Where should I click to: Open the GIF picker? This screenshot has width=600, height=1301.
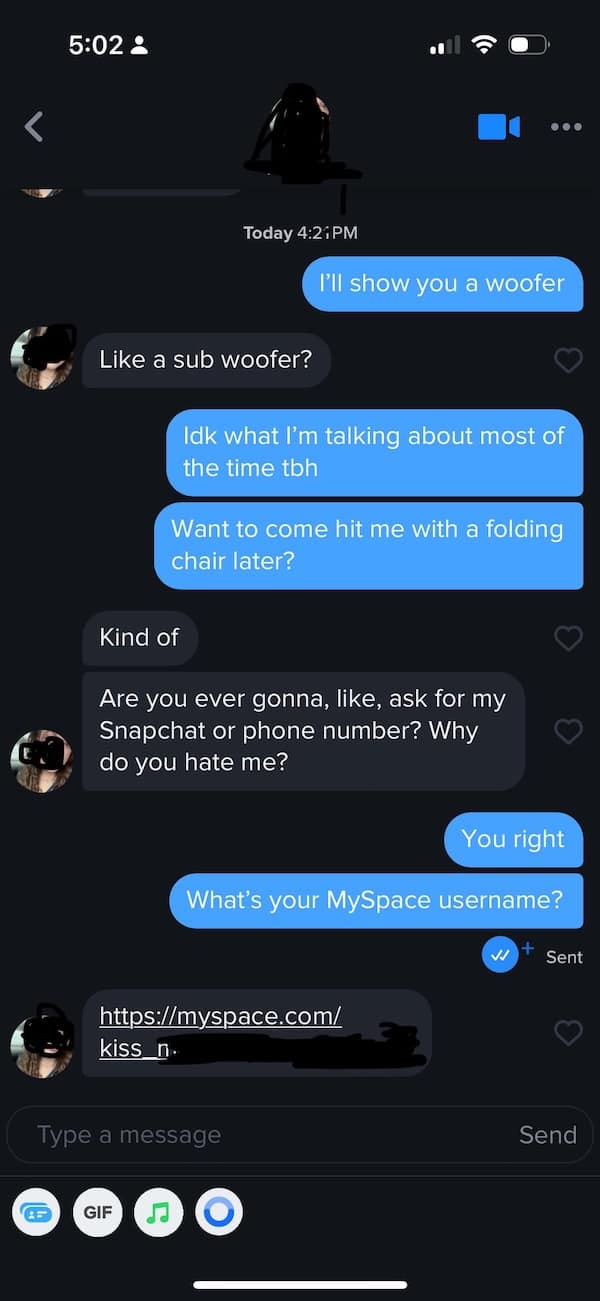[97, 1212]
